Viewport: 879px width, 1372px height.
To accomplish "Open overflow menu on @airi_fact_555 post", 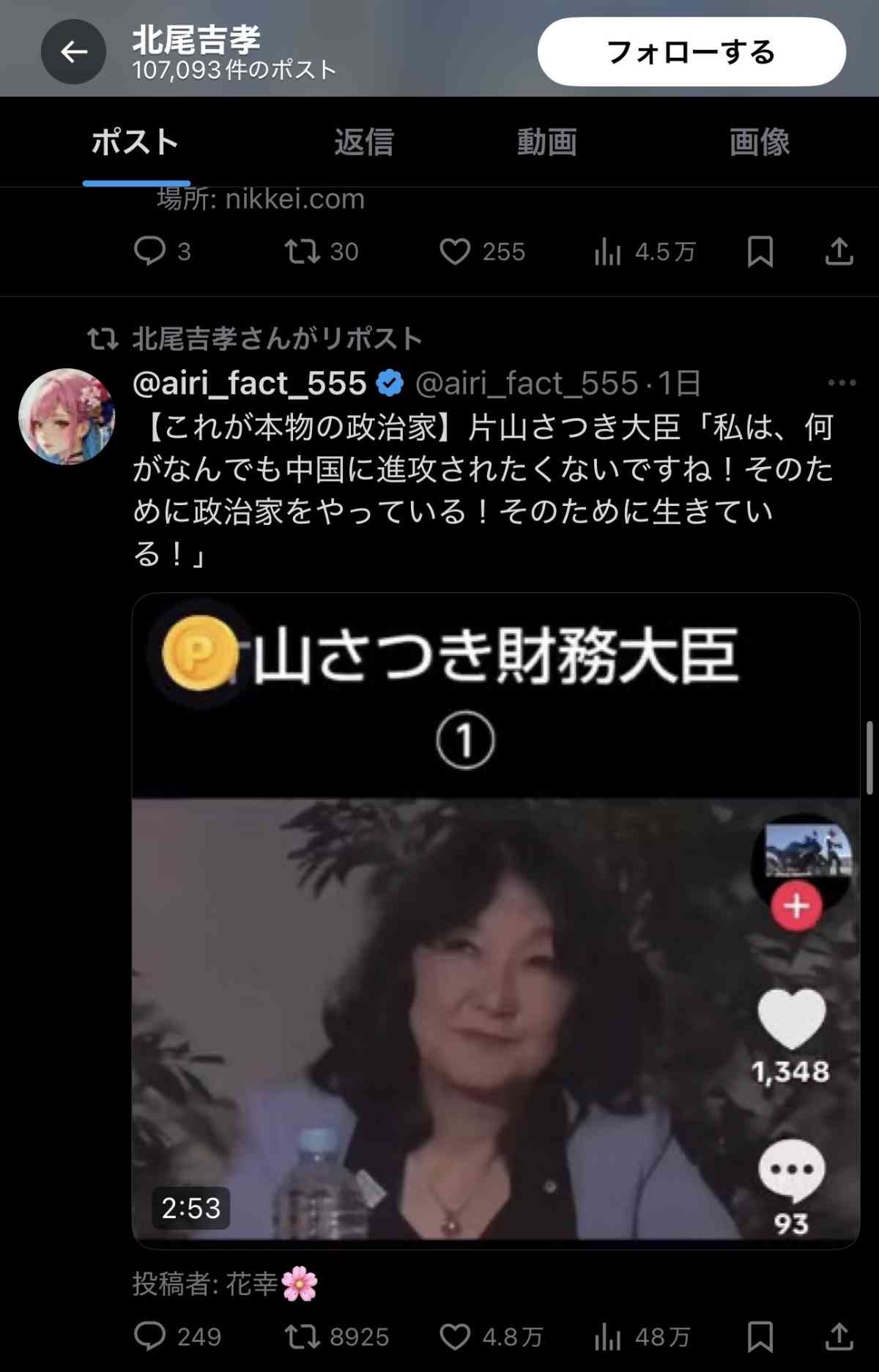I will (x=841, y=383).
